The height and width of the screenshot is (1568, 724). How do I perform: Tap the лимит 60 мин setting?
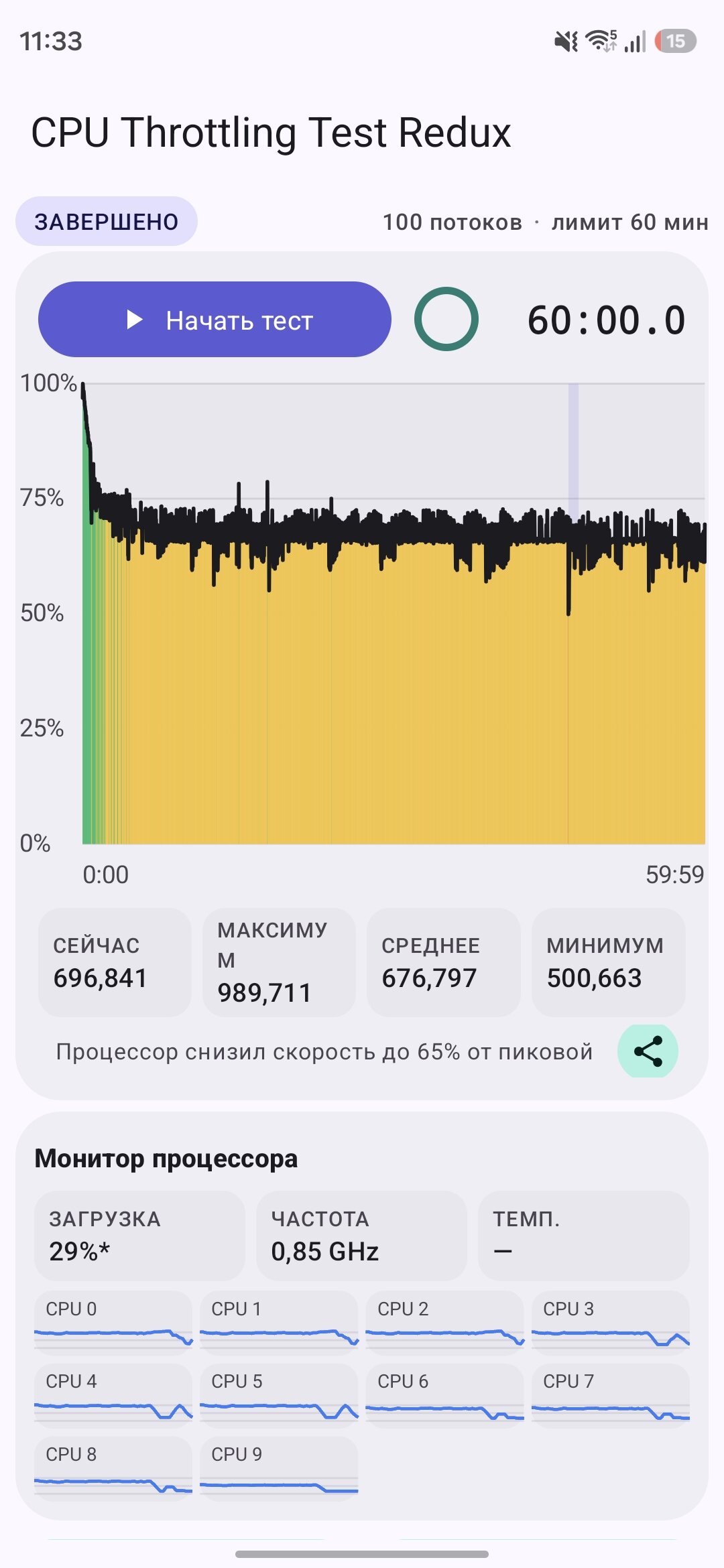pos(630,222)
